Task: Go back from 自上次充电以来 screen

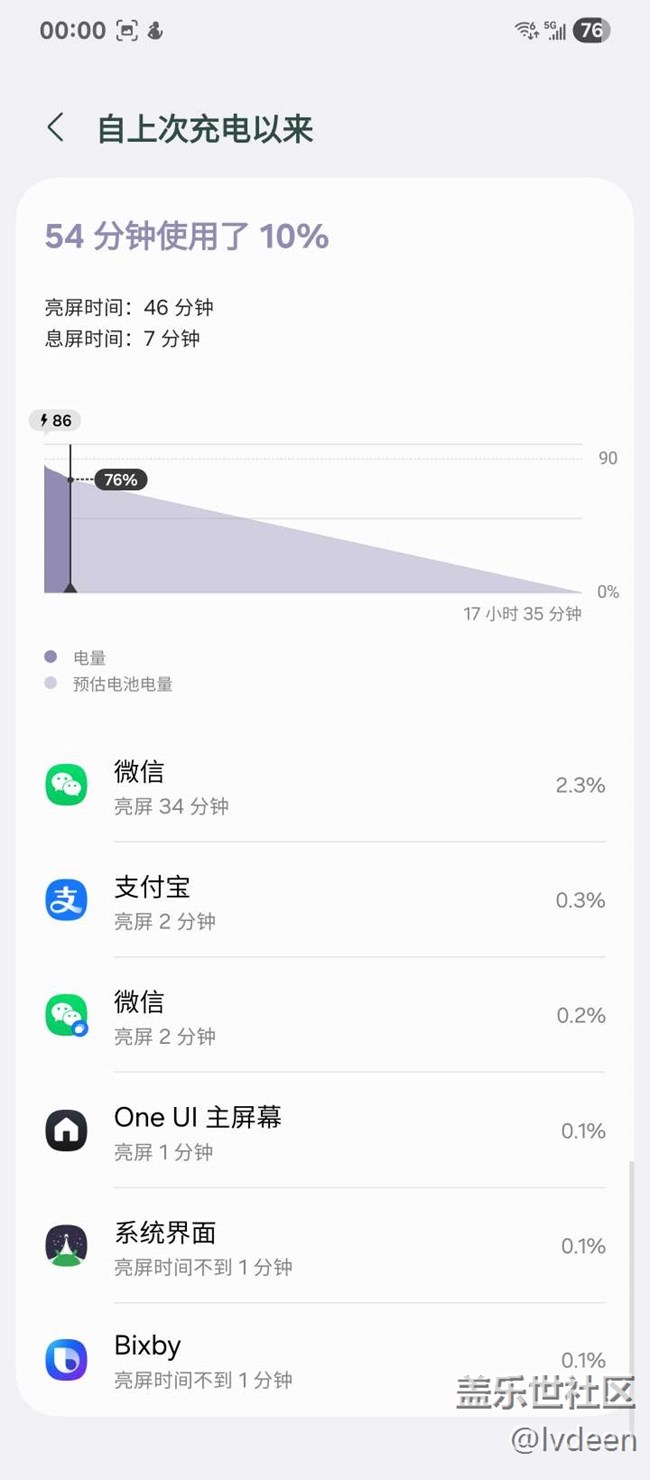Action: 55,128
